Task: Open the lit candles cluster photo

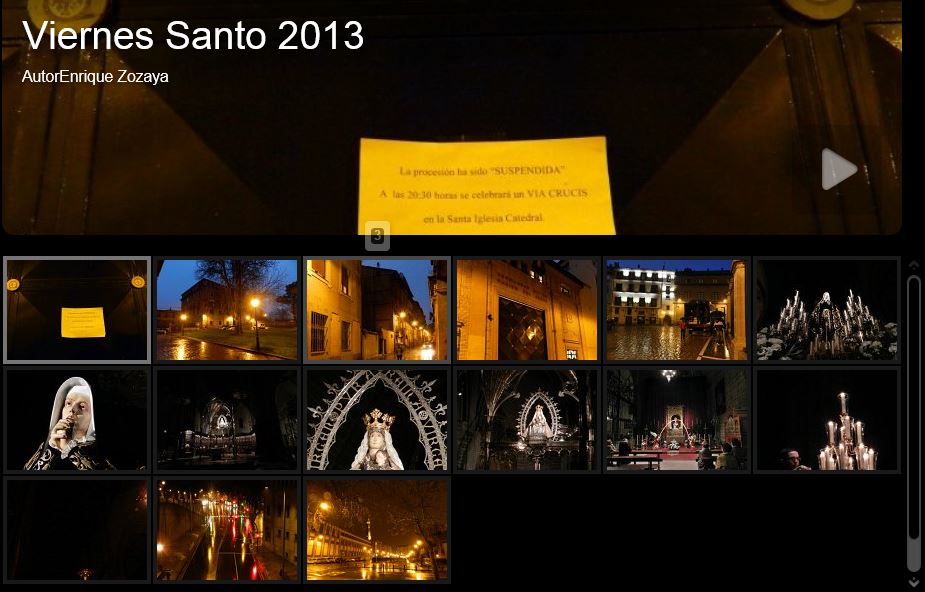Action: [x=827, y=420]
